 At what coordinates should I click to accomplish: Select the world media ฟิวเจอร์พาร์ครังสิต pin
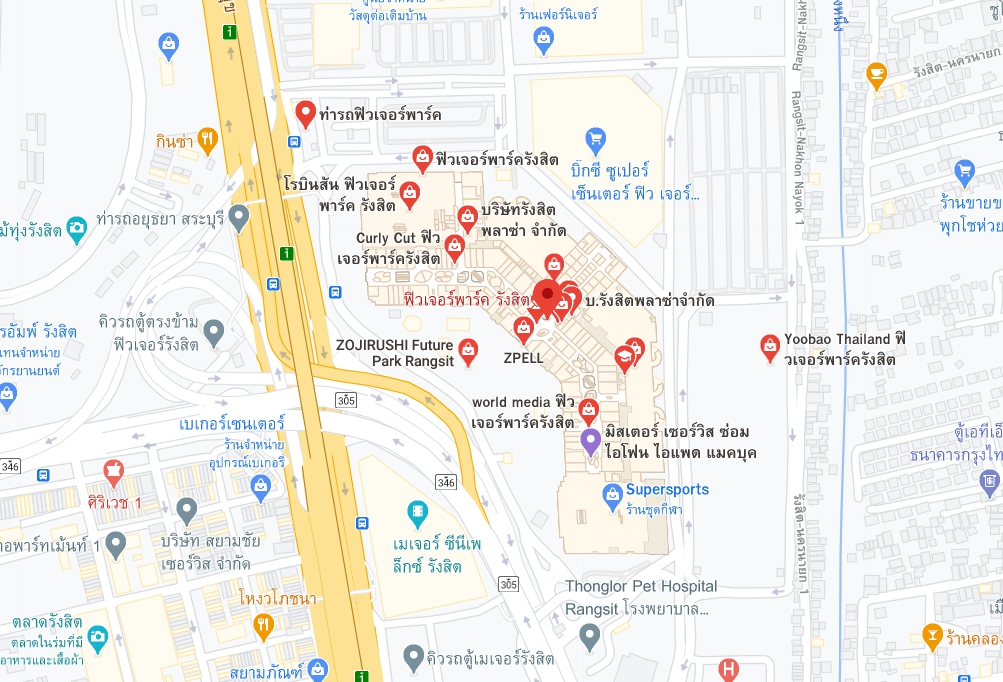588,409
